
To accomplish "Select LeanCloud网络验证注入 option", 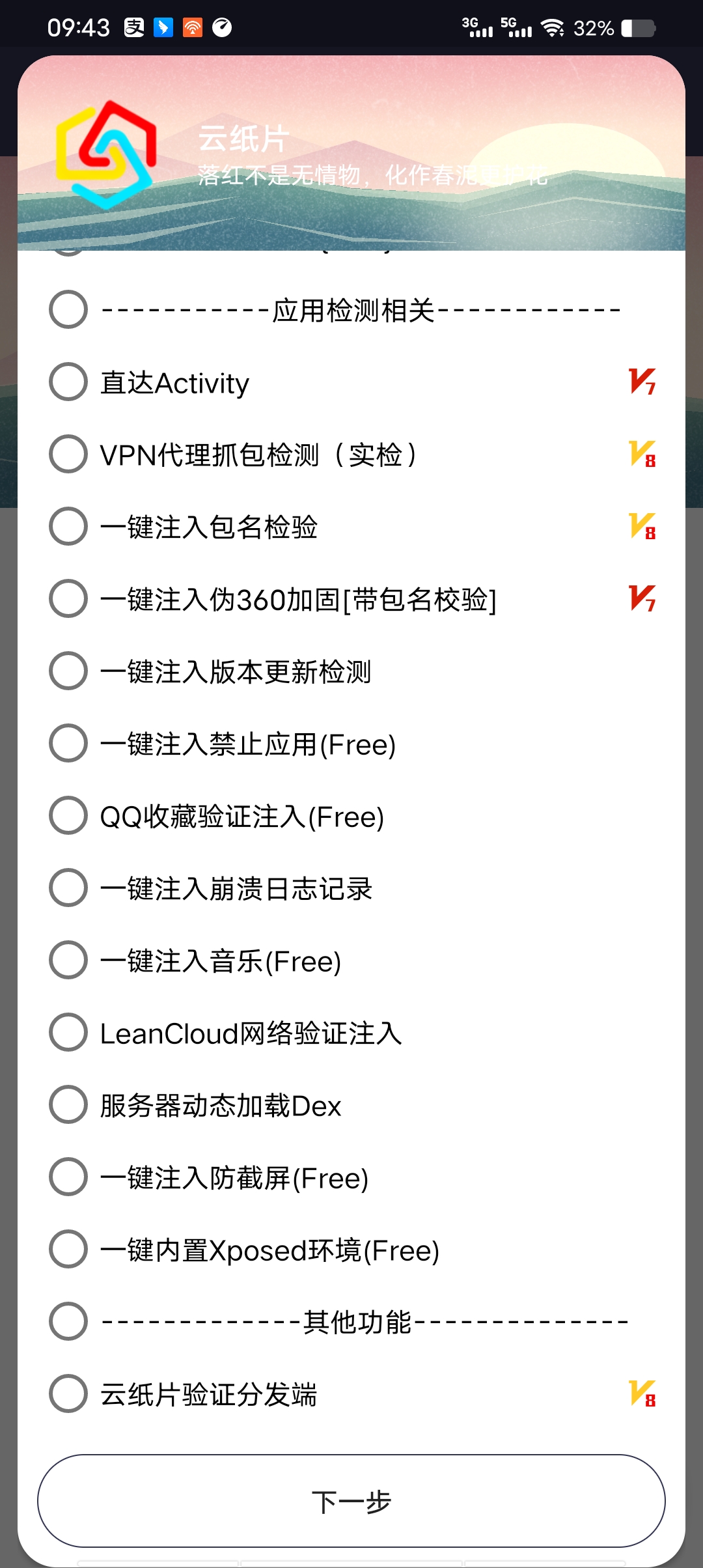I will 68,1033.
